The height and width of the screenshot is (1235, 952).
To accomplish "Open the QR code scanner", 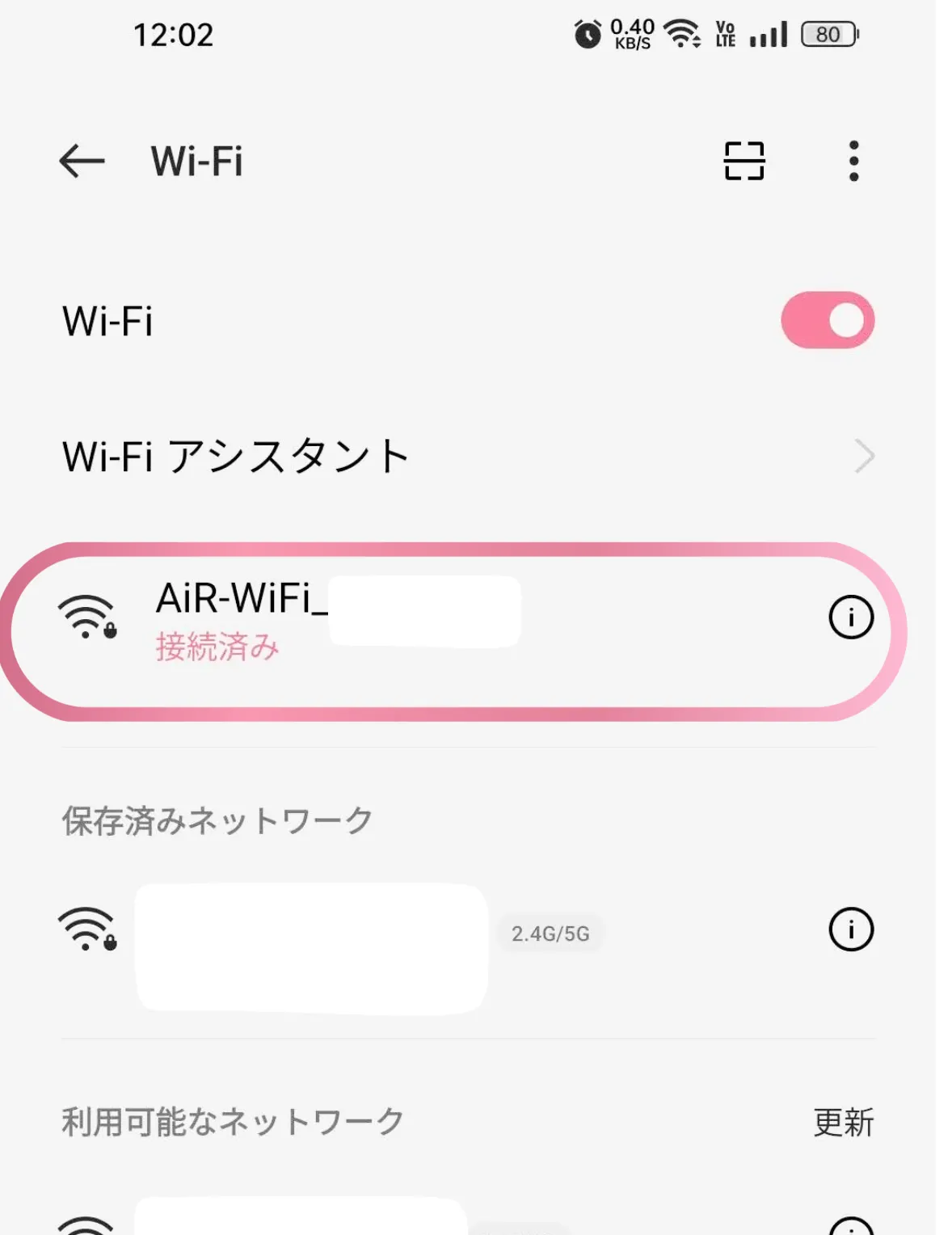I will pyautogui.click(x=743, y=161).
